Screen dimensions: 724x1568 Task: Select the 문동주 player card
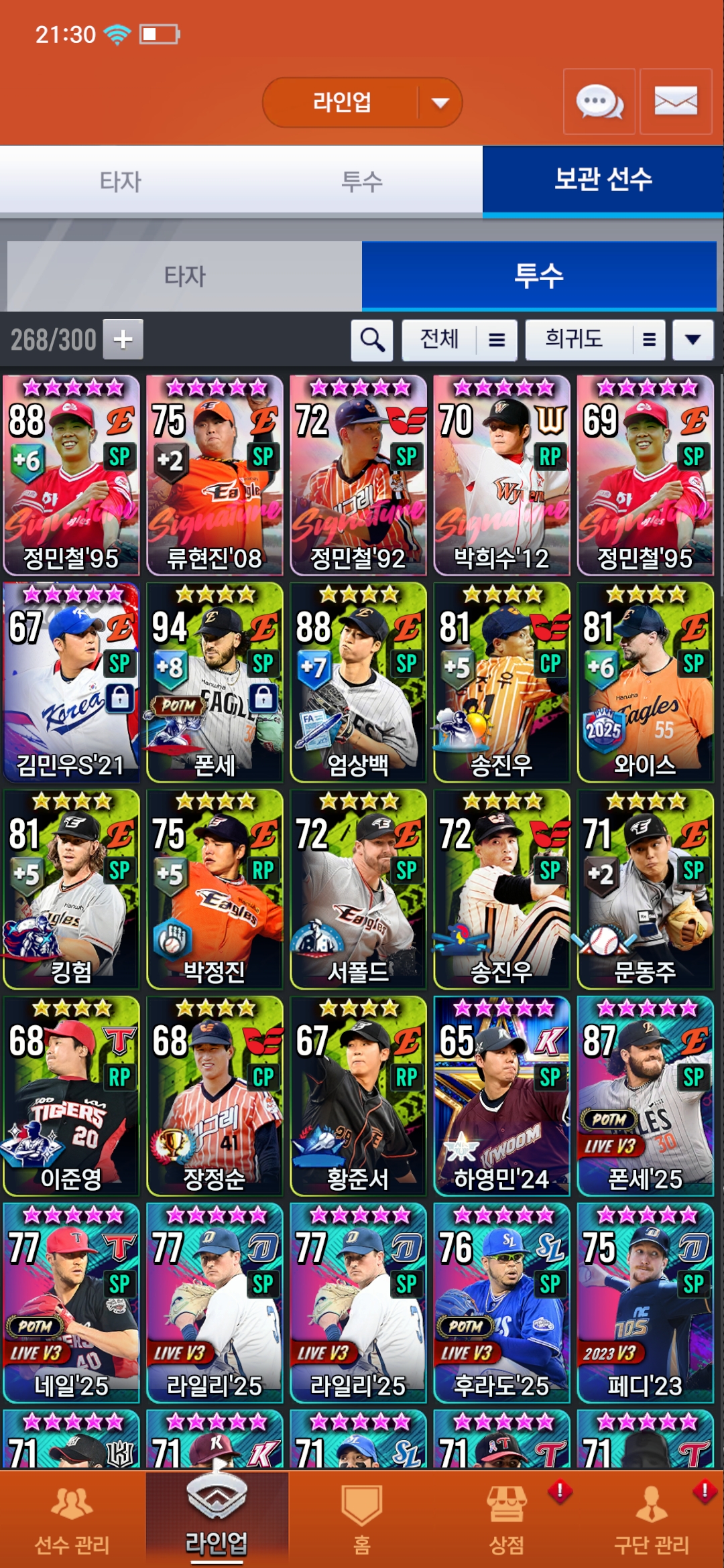[645, 889]
